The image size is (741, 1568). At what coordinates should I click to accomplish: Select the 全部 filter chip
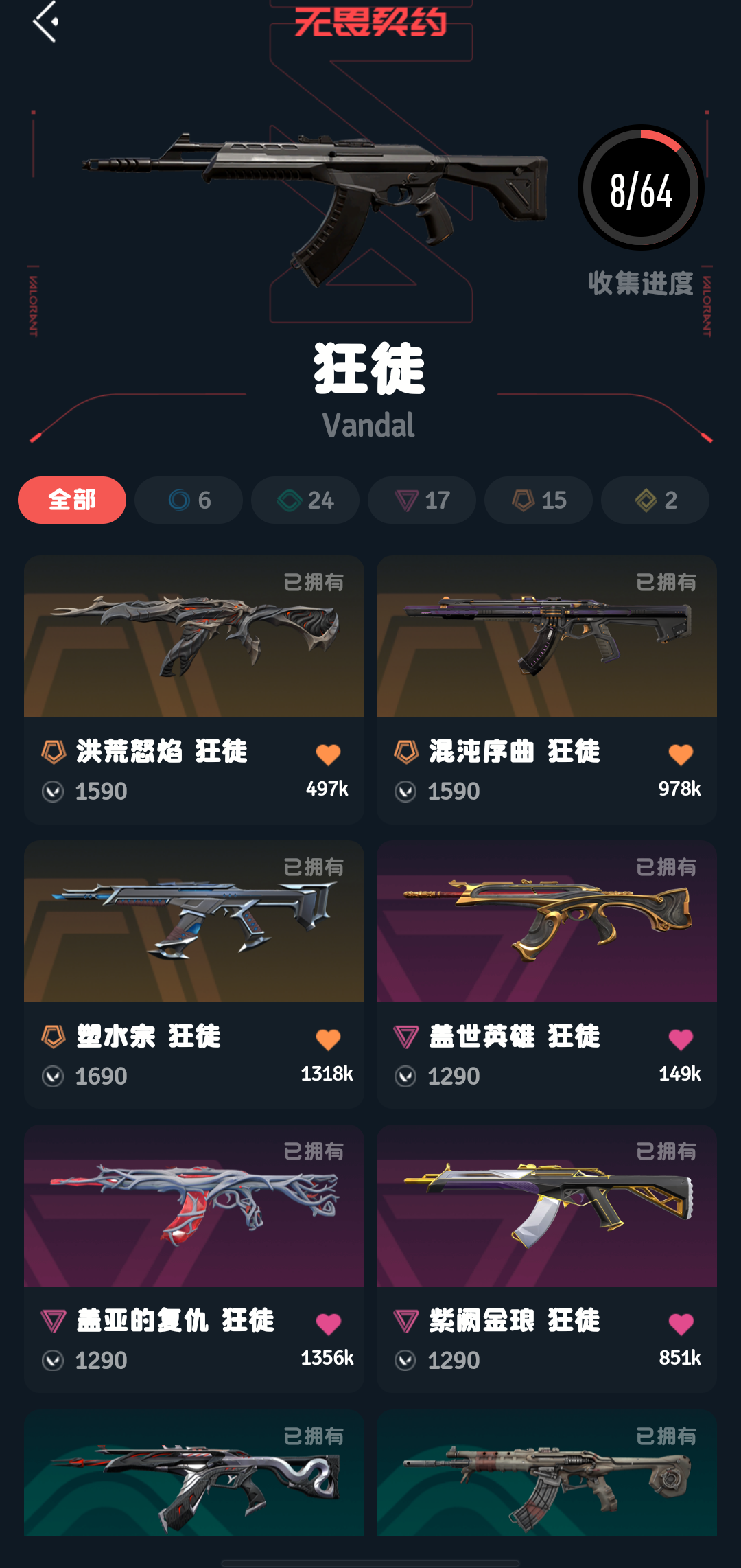pyautogui.click(x=72, y=500)
